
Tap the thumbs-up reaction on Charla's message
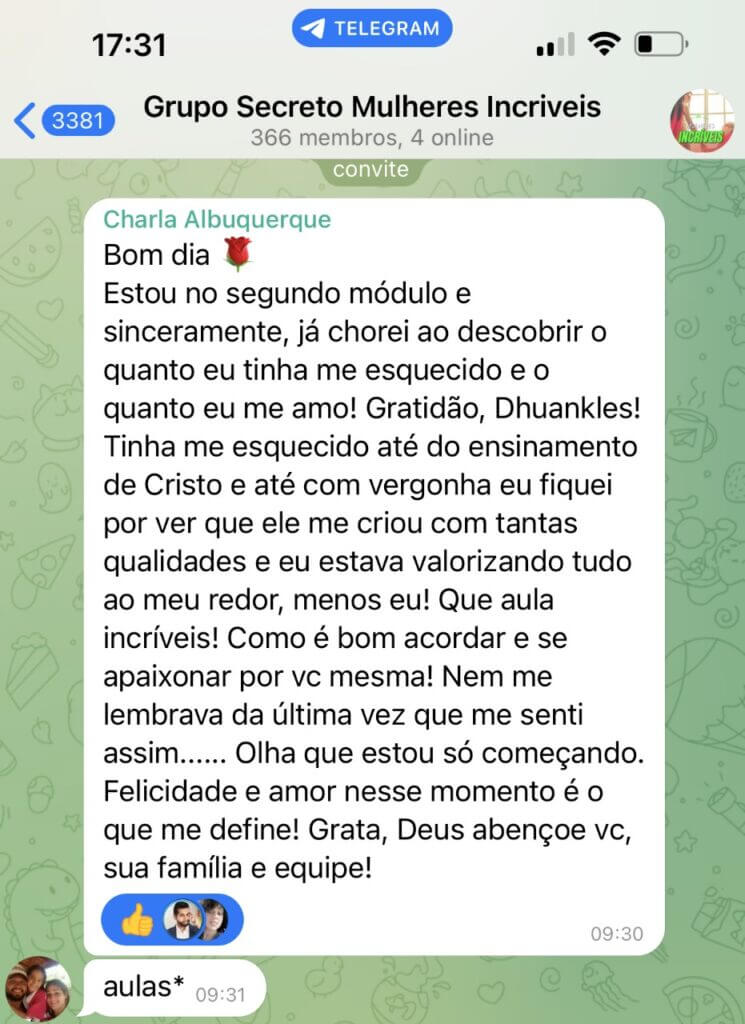137,920
